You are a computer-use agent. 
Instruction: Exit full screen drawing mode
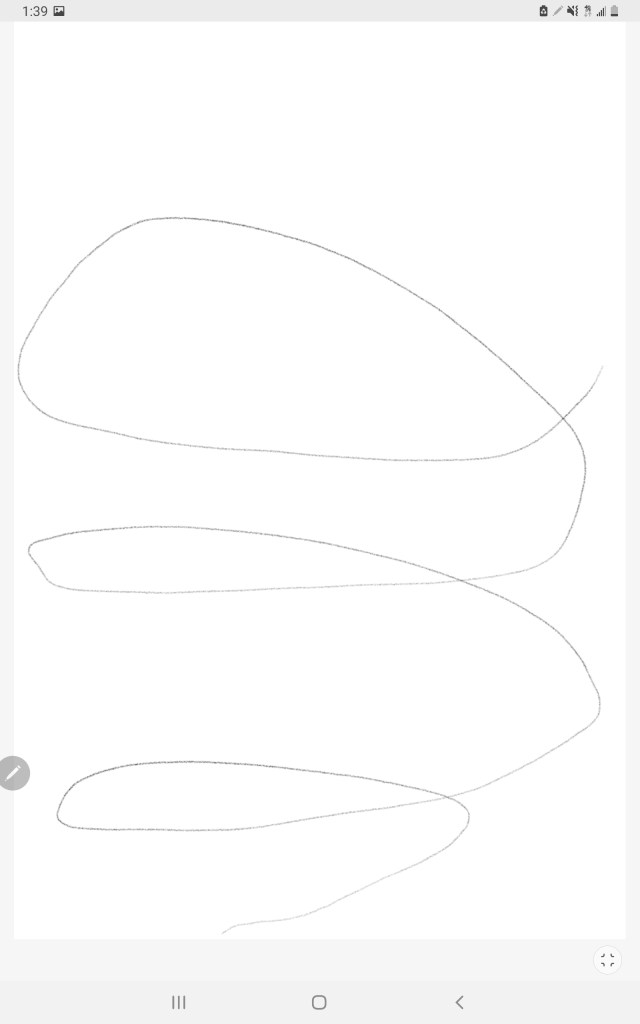pos(607,960)
